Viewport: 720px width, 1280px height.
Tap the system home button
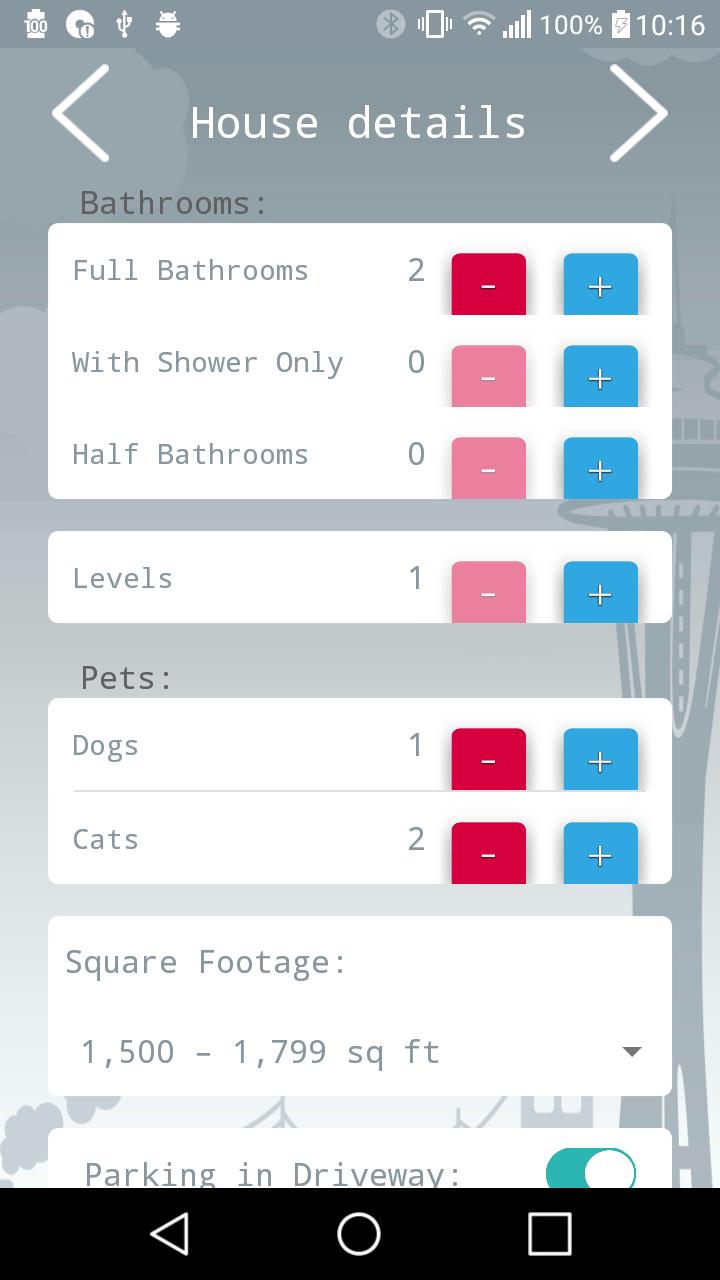pos(359,1234)
